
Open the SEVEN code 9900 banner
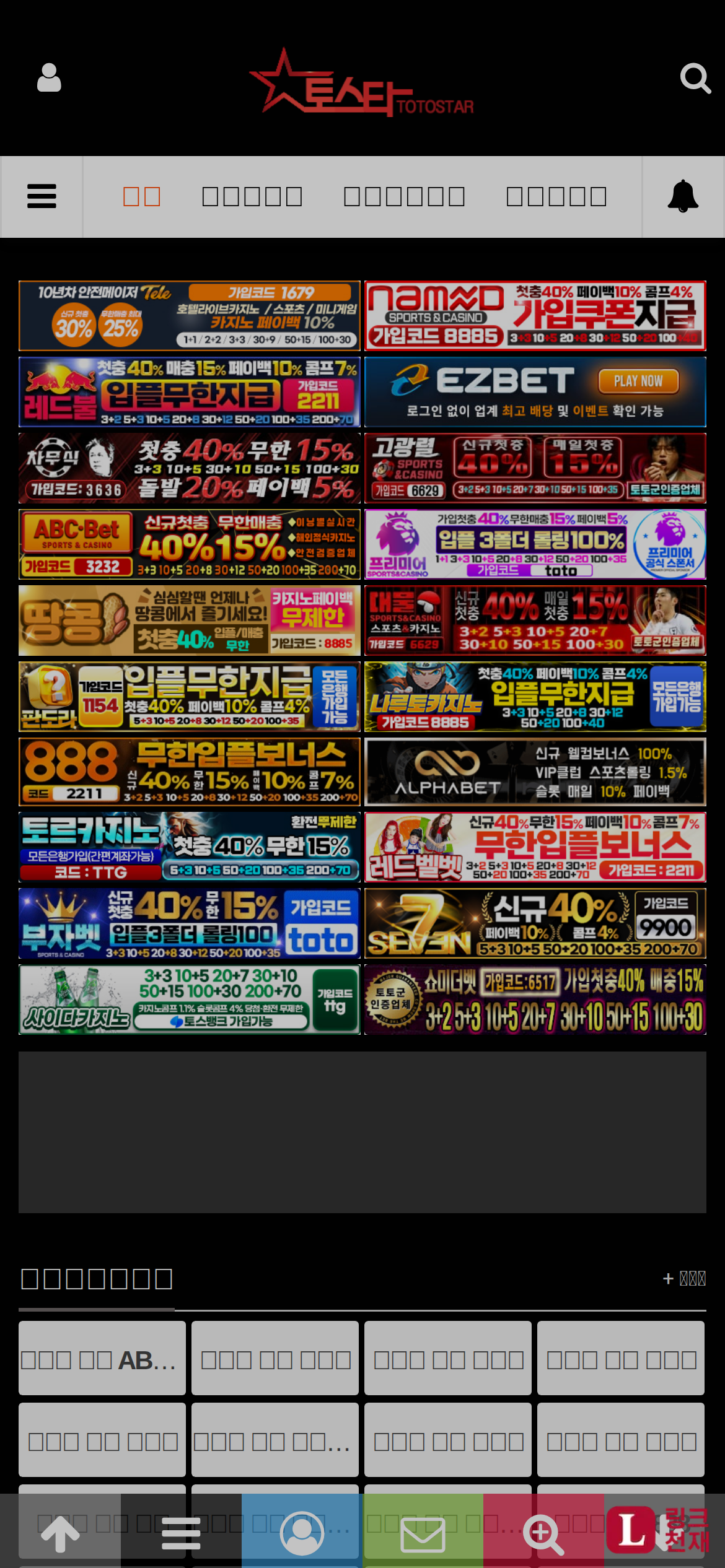coord(535,923)
